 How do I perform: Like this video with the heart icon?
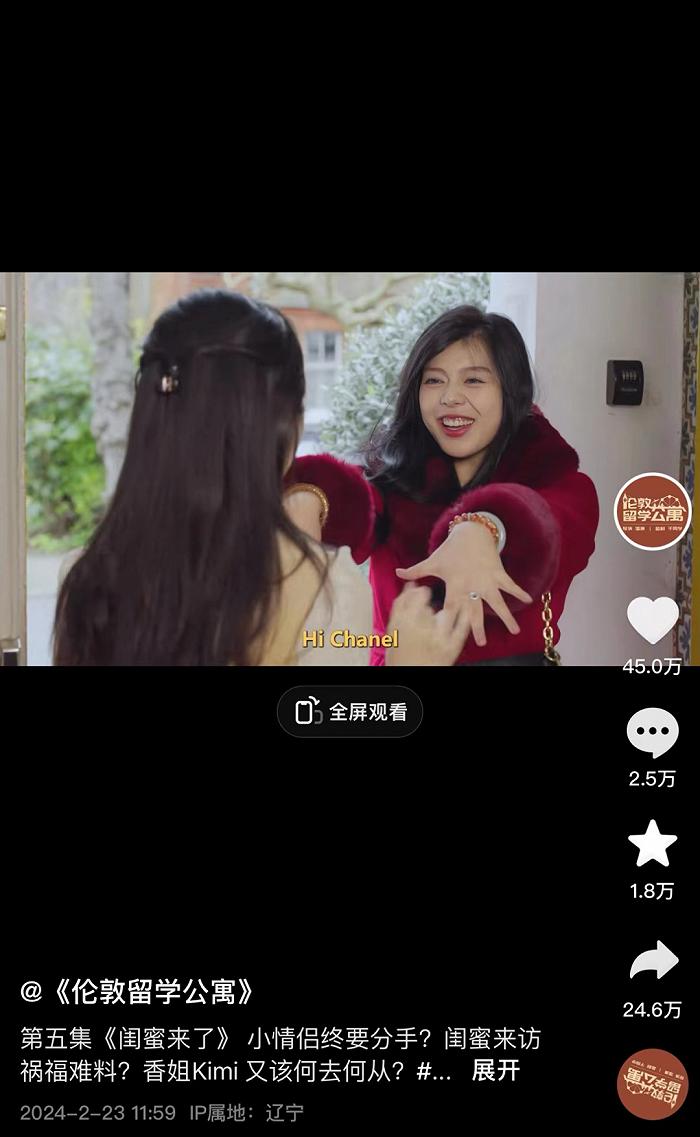[652, 620]
